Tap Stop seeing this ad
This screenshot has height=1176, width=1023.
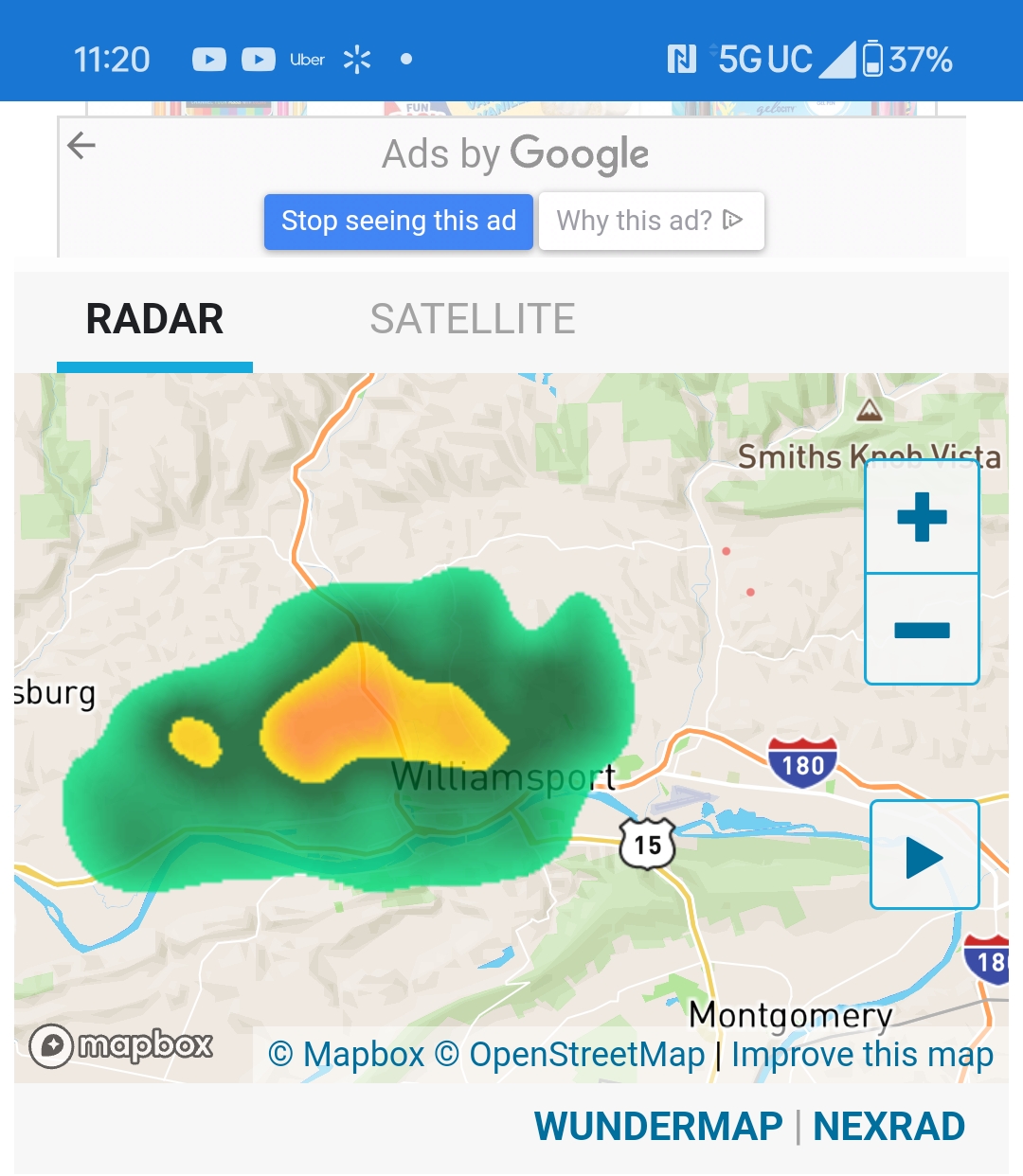(399, 222)
